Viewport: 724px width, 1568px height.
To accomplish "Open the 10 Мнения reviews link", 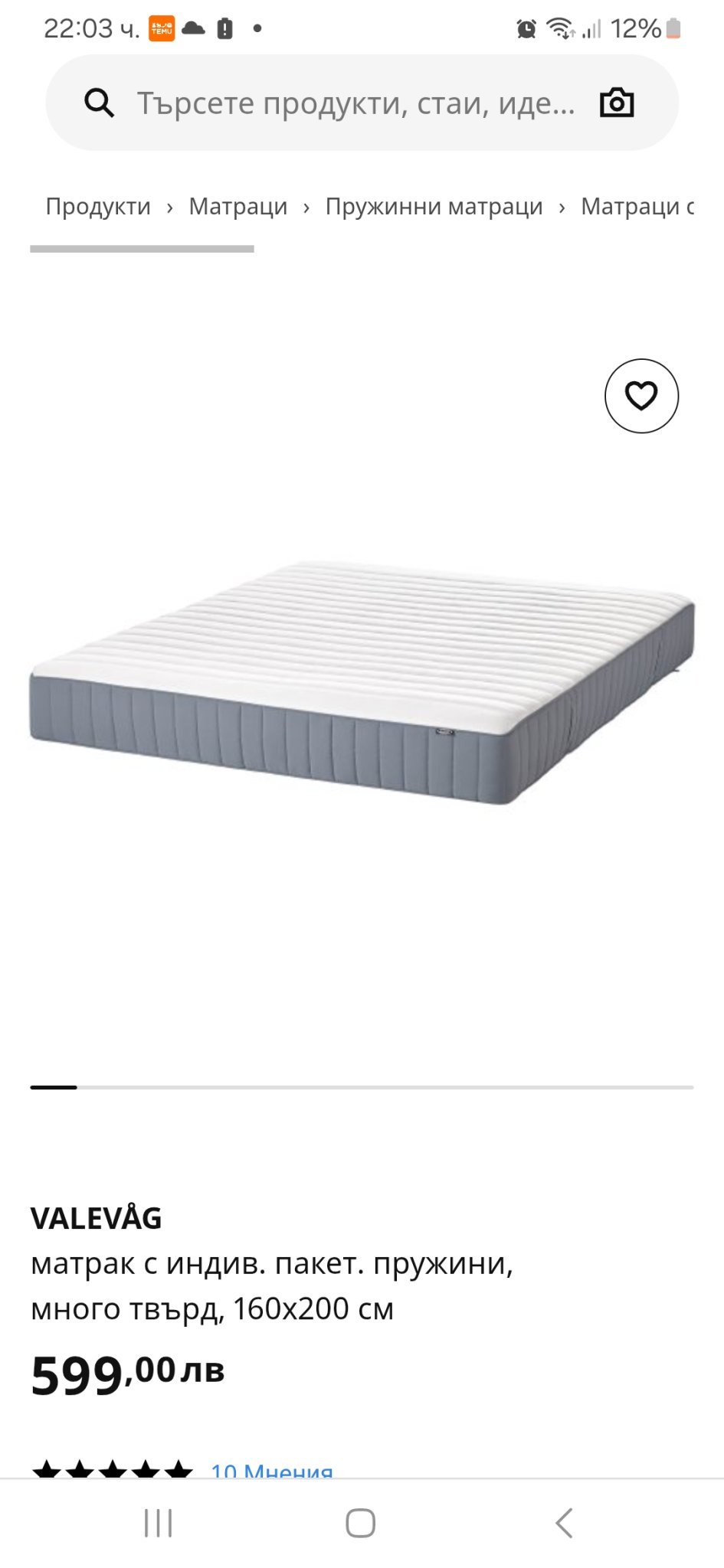I will coord(272,1470).
